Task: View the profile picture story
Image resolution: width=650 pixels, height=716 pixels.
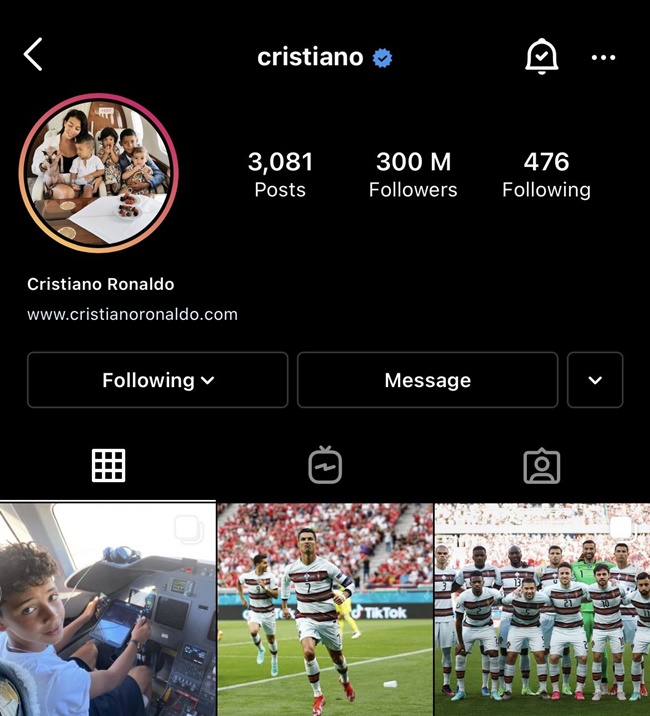Action: [98, 174]
